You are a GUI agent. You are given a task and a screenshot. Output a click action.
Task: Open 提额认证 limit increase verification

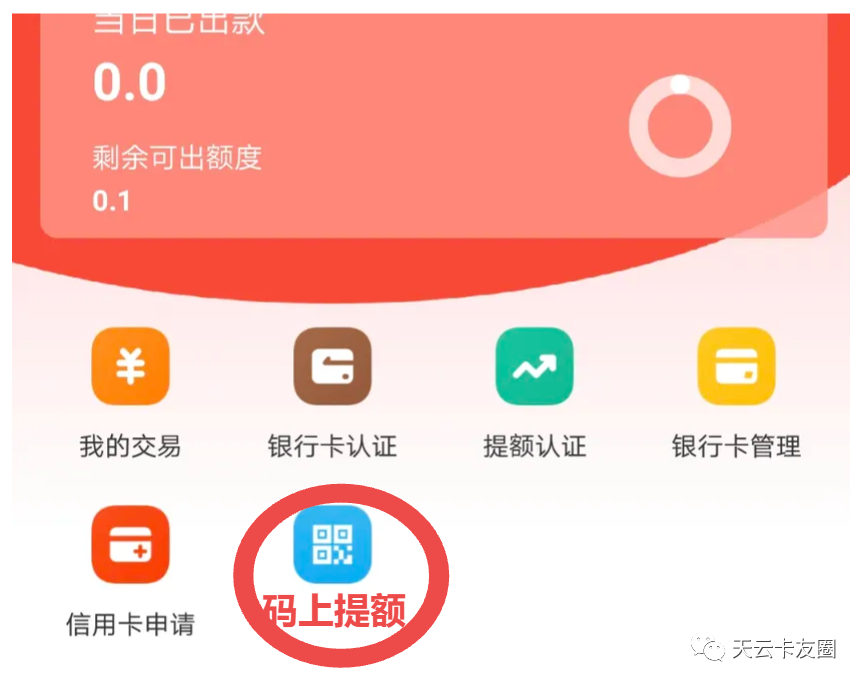534,367
